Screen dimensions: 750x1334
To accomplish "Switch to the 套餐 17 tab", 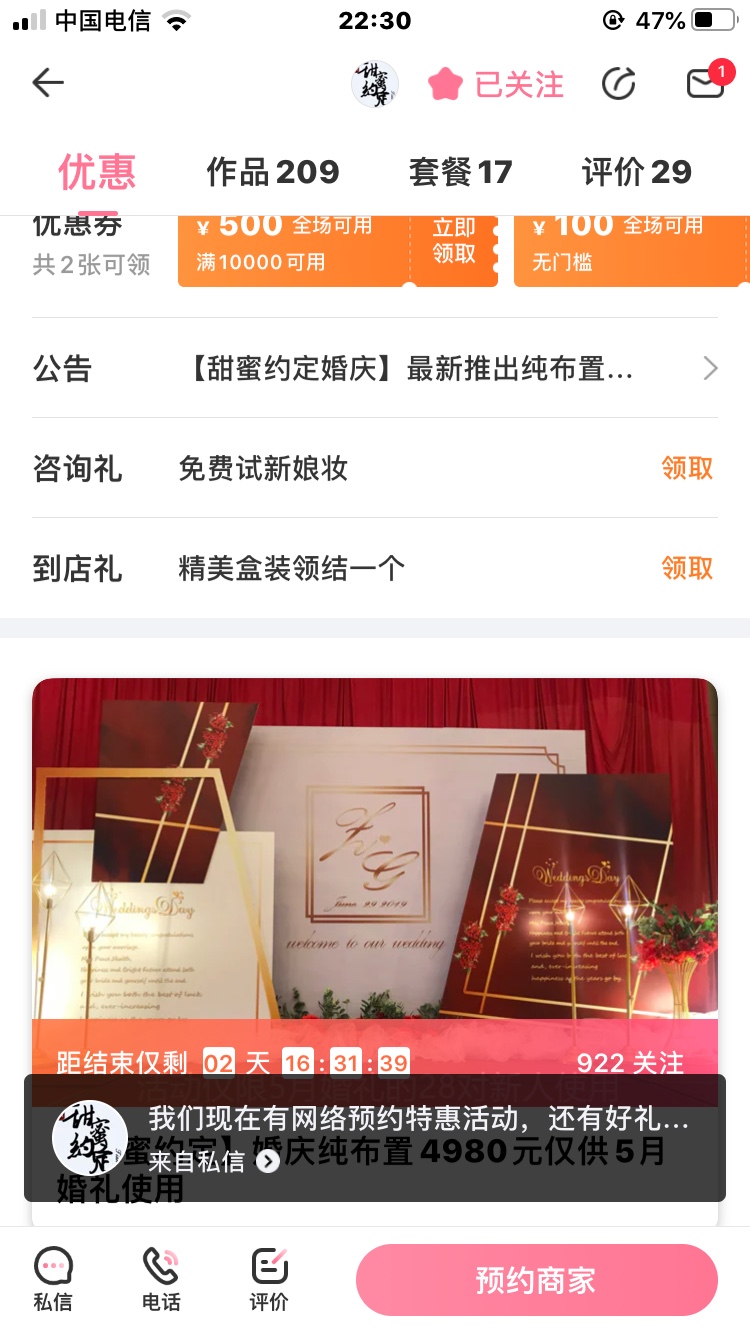I will [x=460, y=172].
